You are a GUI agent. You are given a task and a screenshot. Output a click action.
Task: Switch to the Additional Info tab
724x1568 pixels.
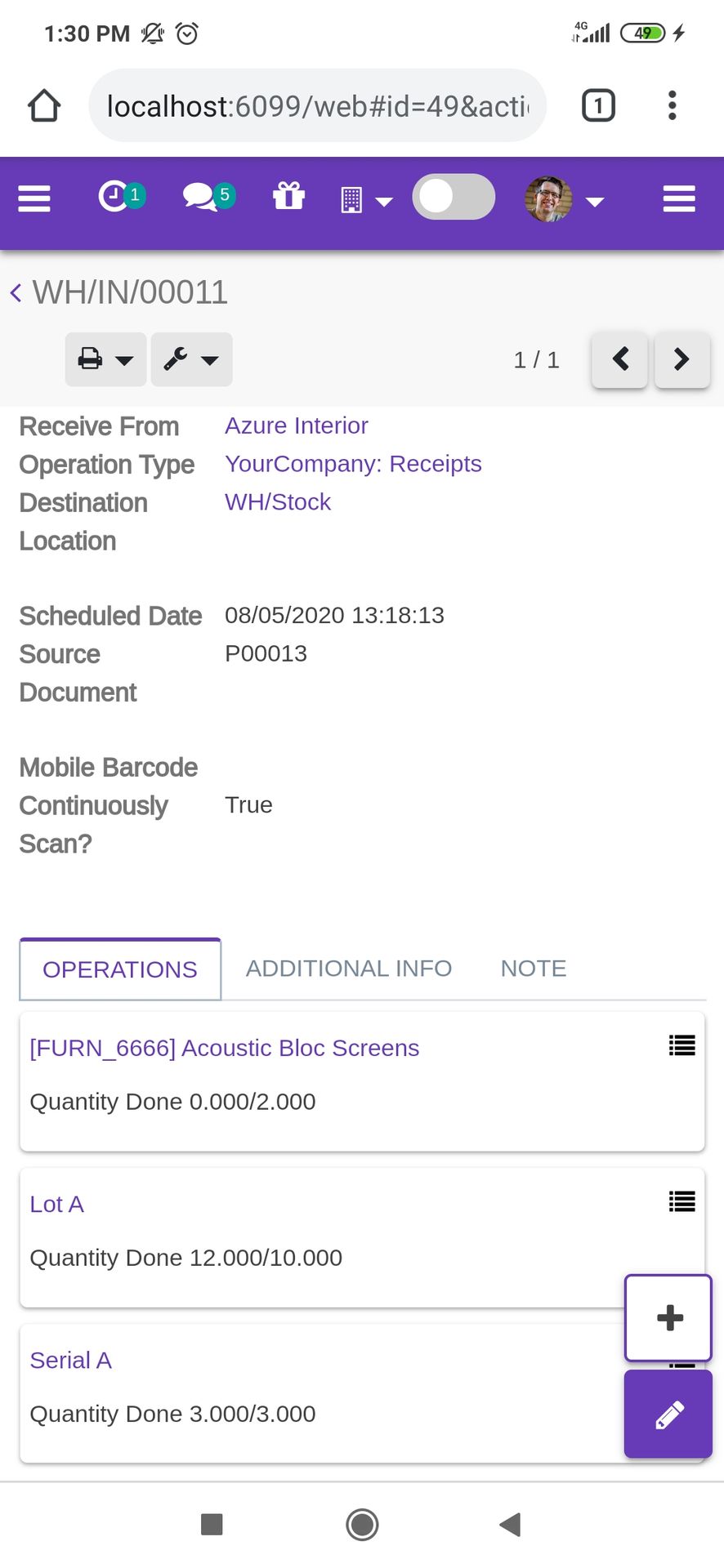(x=349, y=969)
